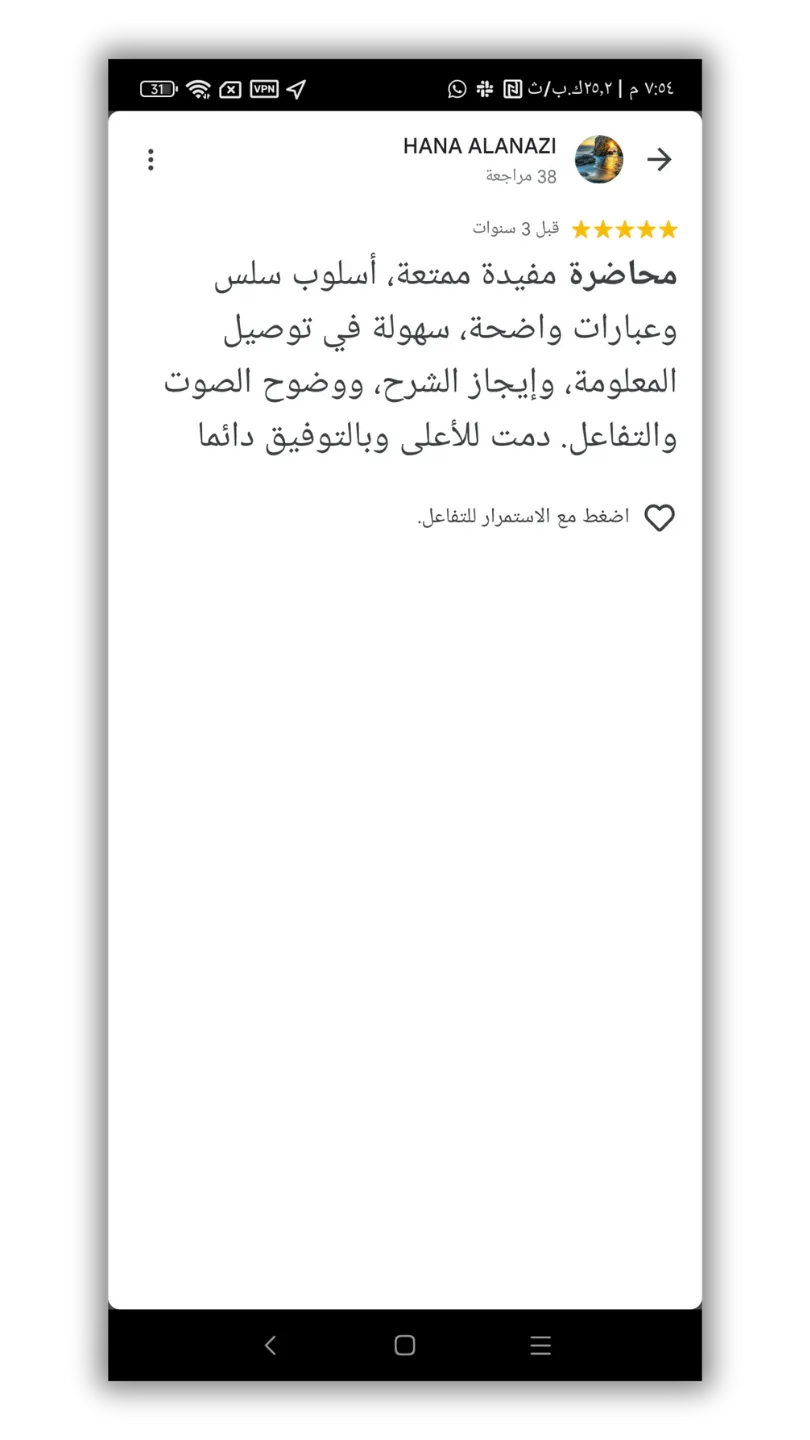The image size is (810, 1440).
Task: Go to the home screen
Action: pyautogui.click(x=405, y=1346)
